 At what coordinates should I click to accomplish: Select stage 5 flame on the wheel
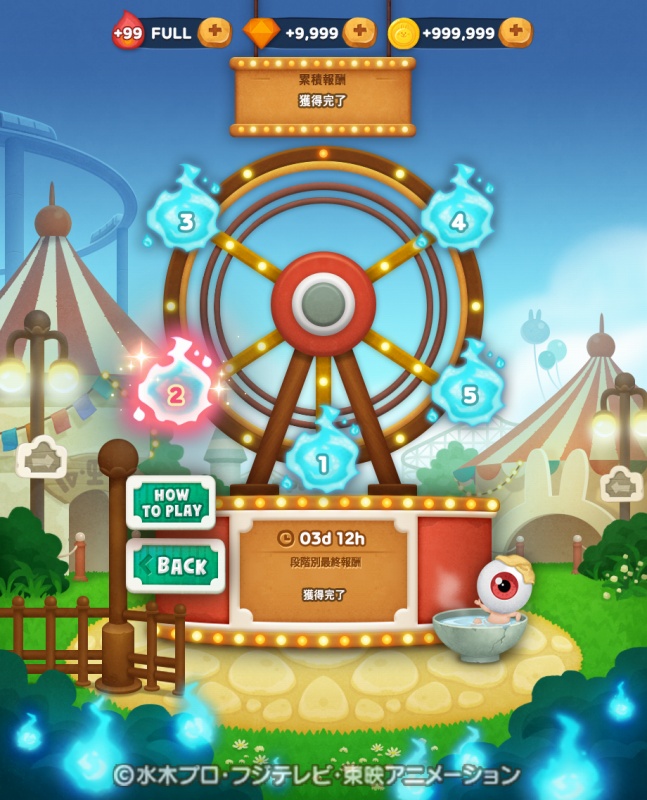coord(469,394)
